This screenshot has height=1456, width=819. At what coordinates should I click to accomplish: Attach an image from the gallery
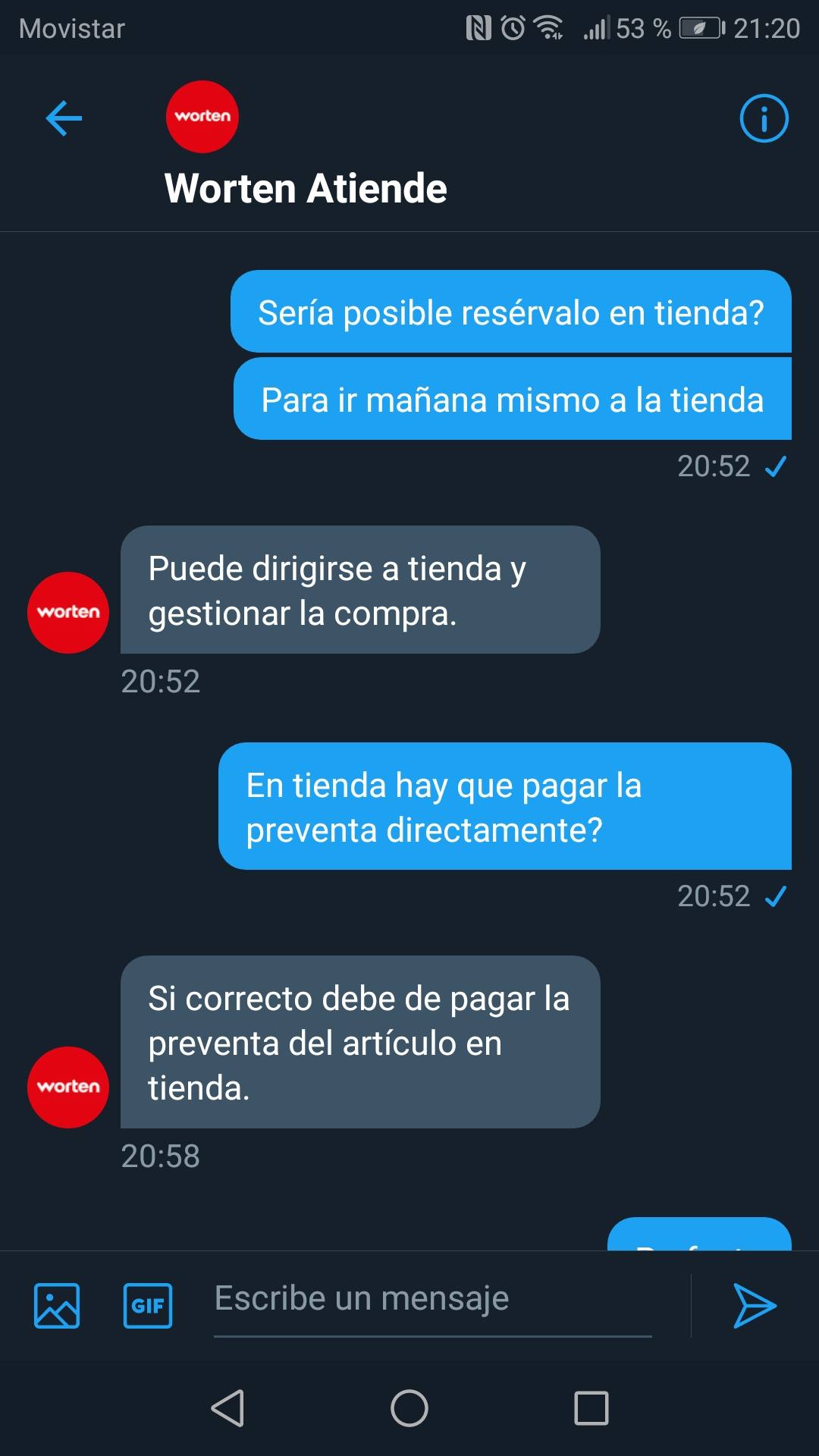pos(57,1306)
